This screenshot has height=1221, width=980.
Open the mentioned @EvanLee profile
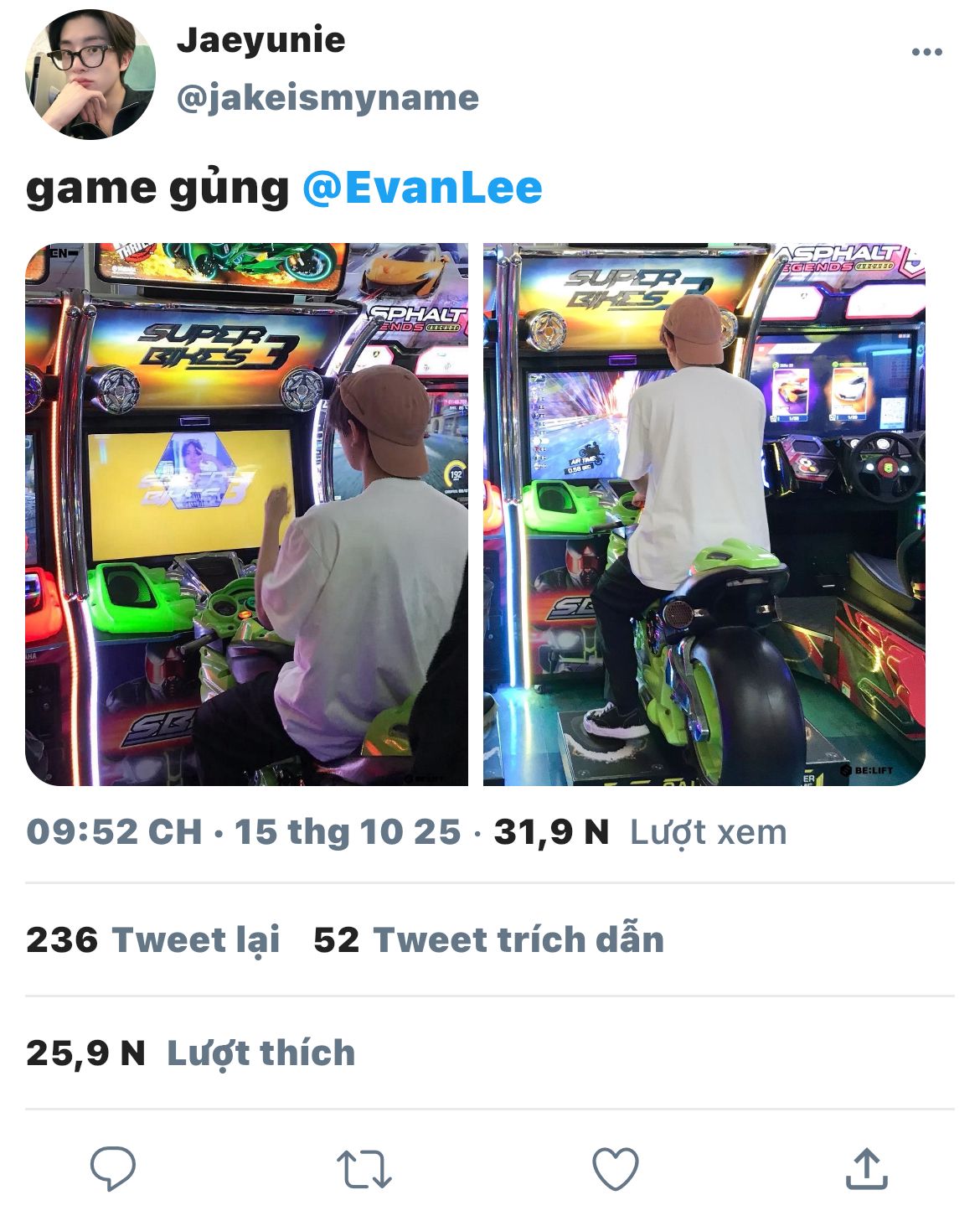422,187
